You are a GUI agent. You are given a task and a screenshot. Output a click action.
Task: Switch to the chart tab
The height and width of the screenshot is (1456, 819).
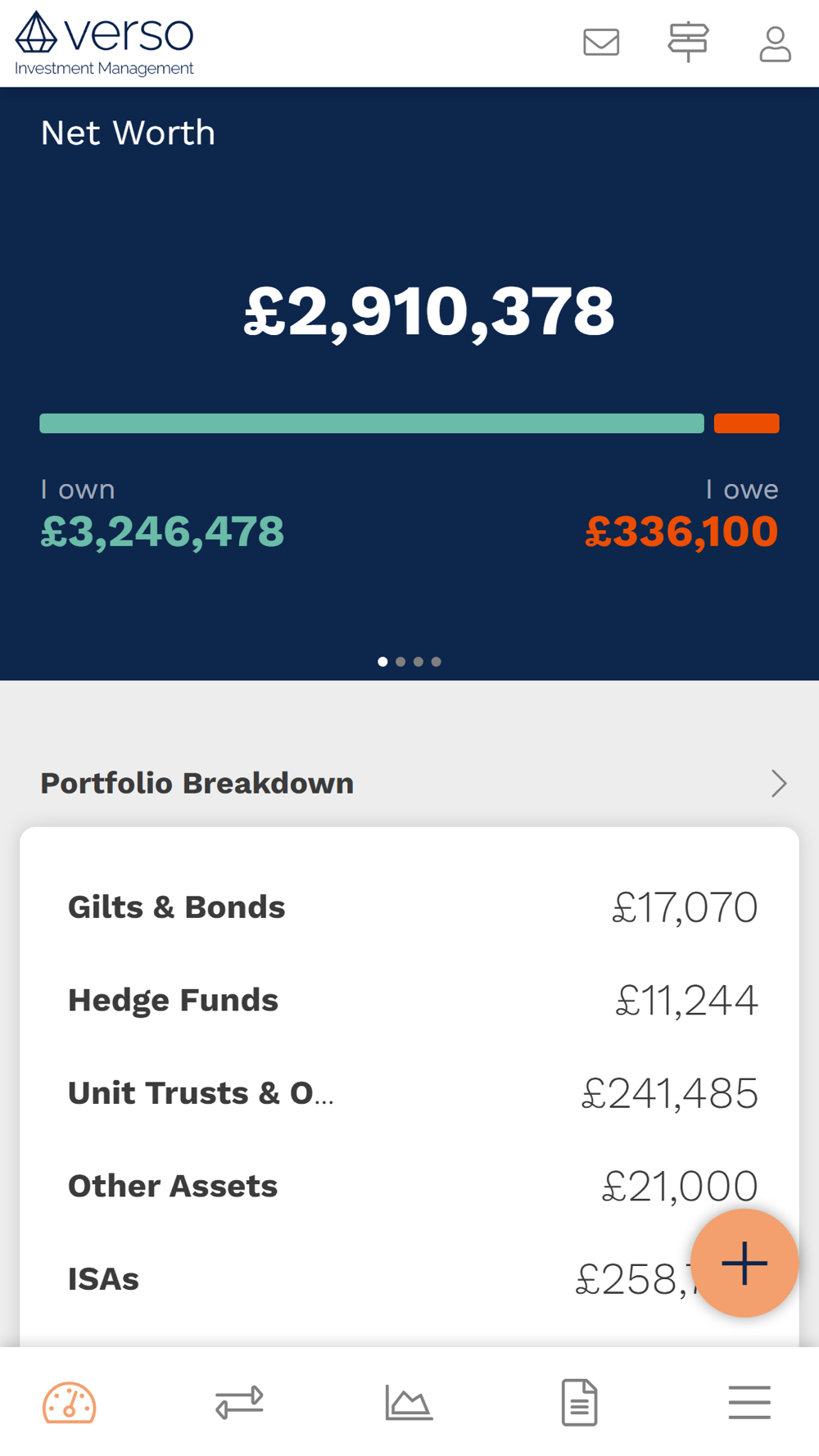click(x=409, y=1402)
